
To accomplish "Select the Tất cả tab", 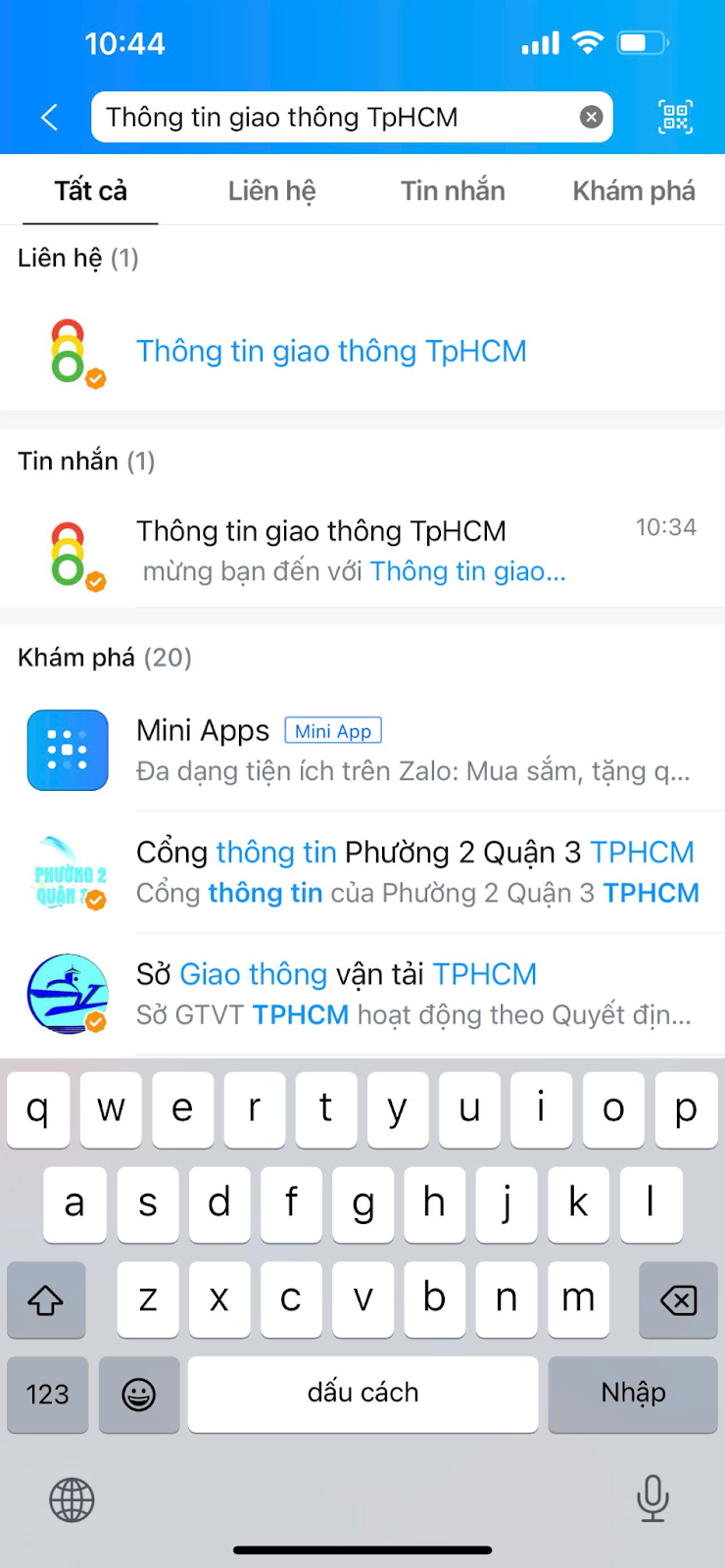I will (x=90, y=191).
